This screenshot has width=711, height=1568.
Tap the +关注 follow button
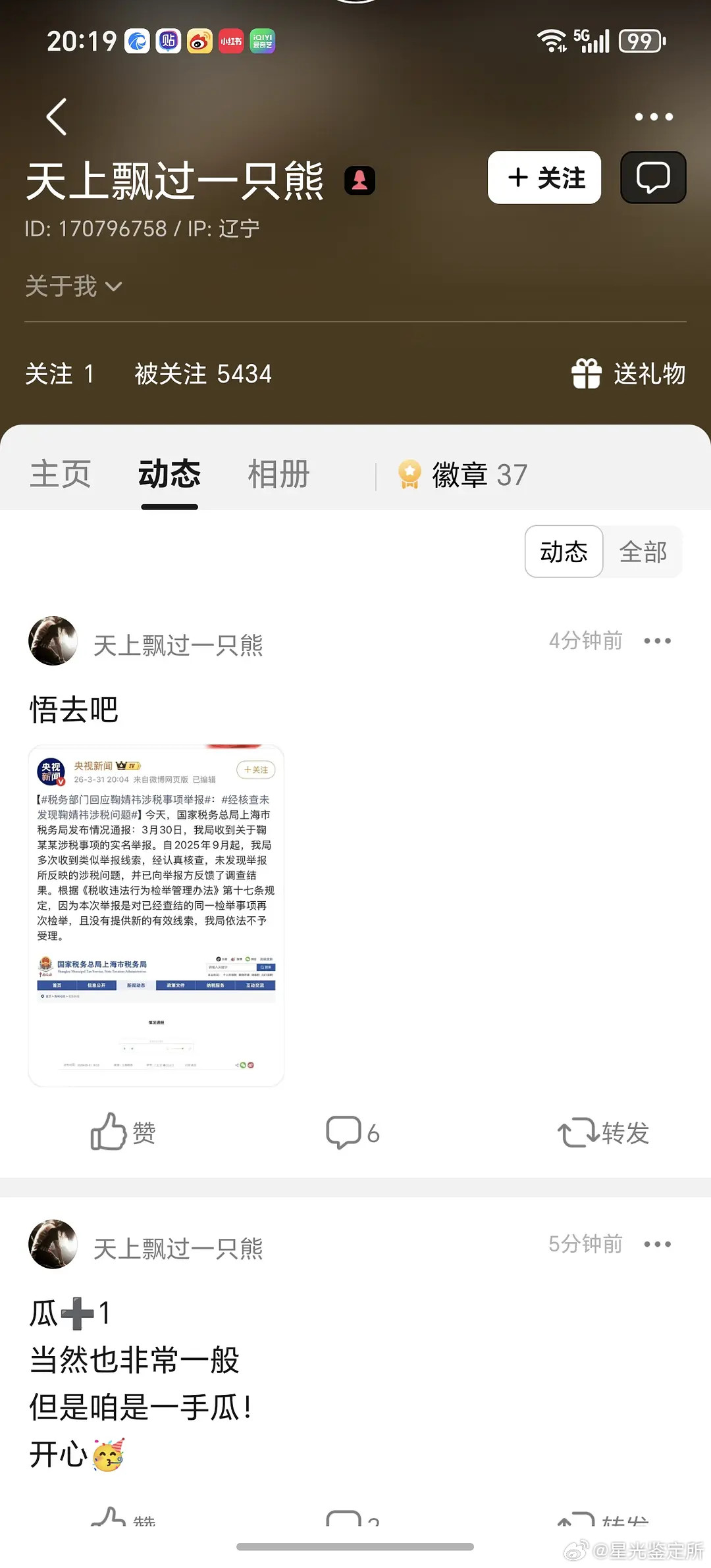pos(544,177)
